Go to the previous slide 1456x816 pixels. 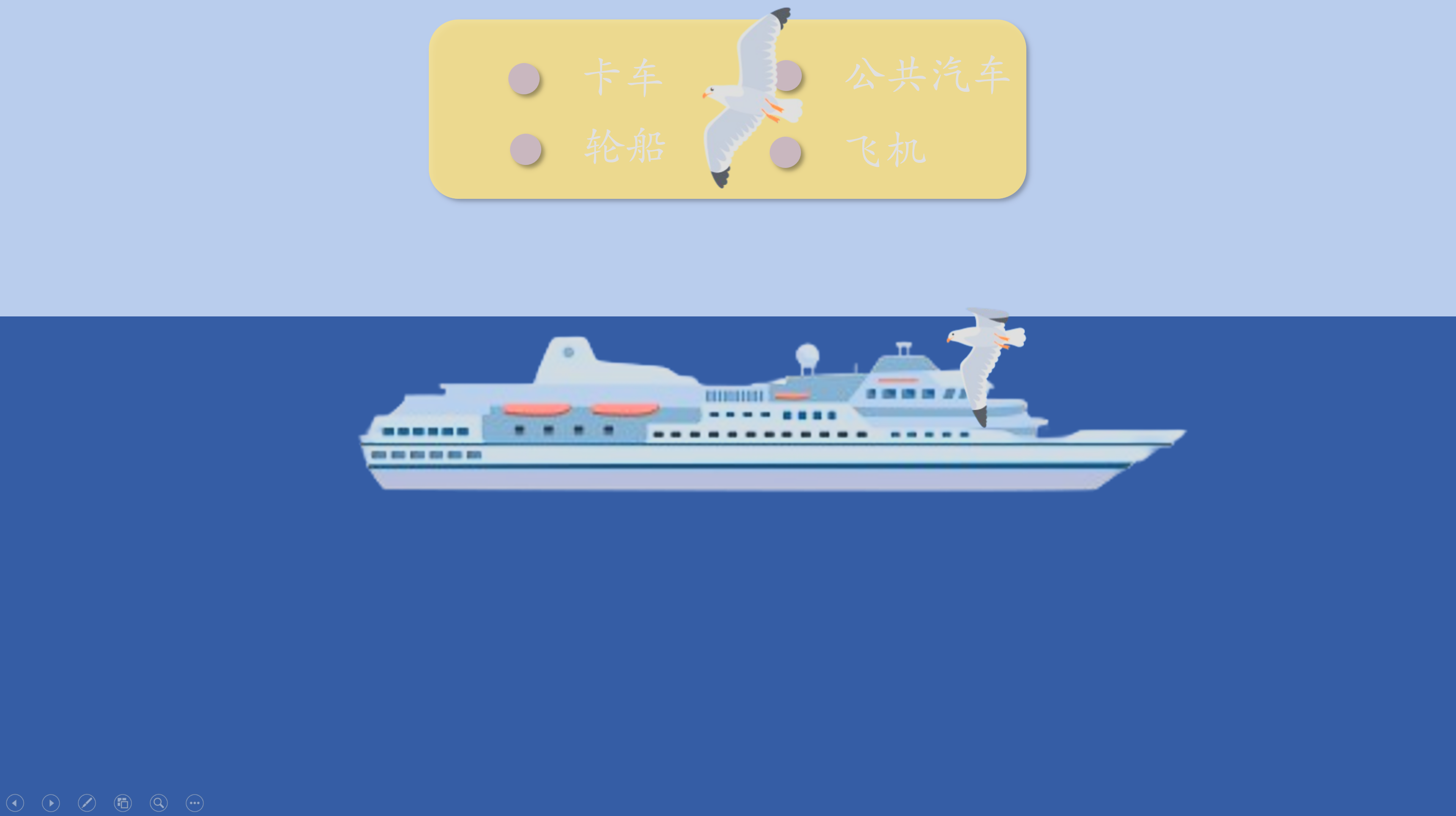point(15,802)
